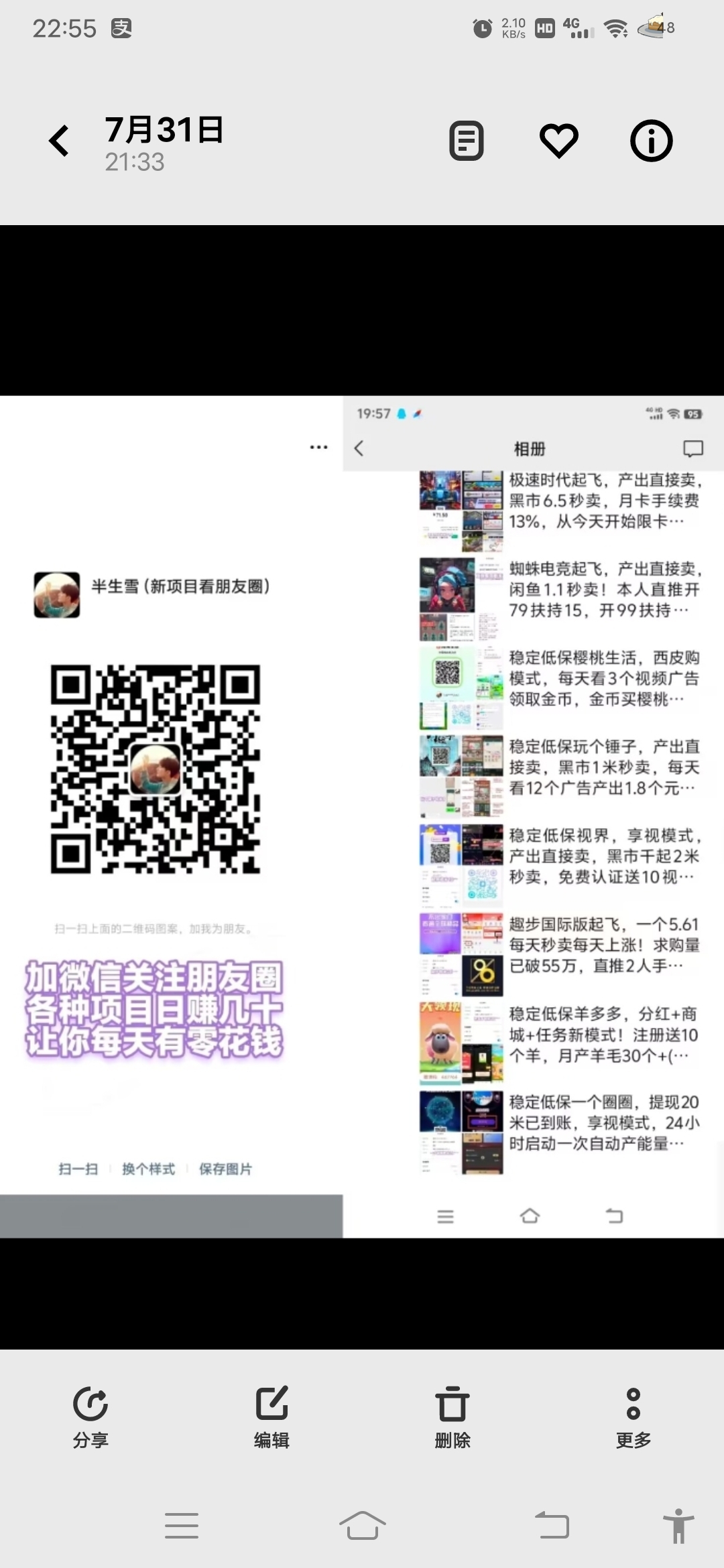Go back from the photo viewer

(60, 141)
